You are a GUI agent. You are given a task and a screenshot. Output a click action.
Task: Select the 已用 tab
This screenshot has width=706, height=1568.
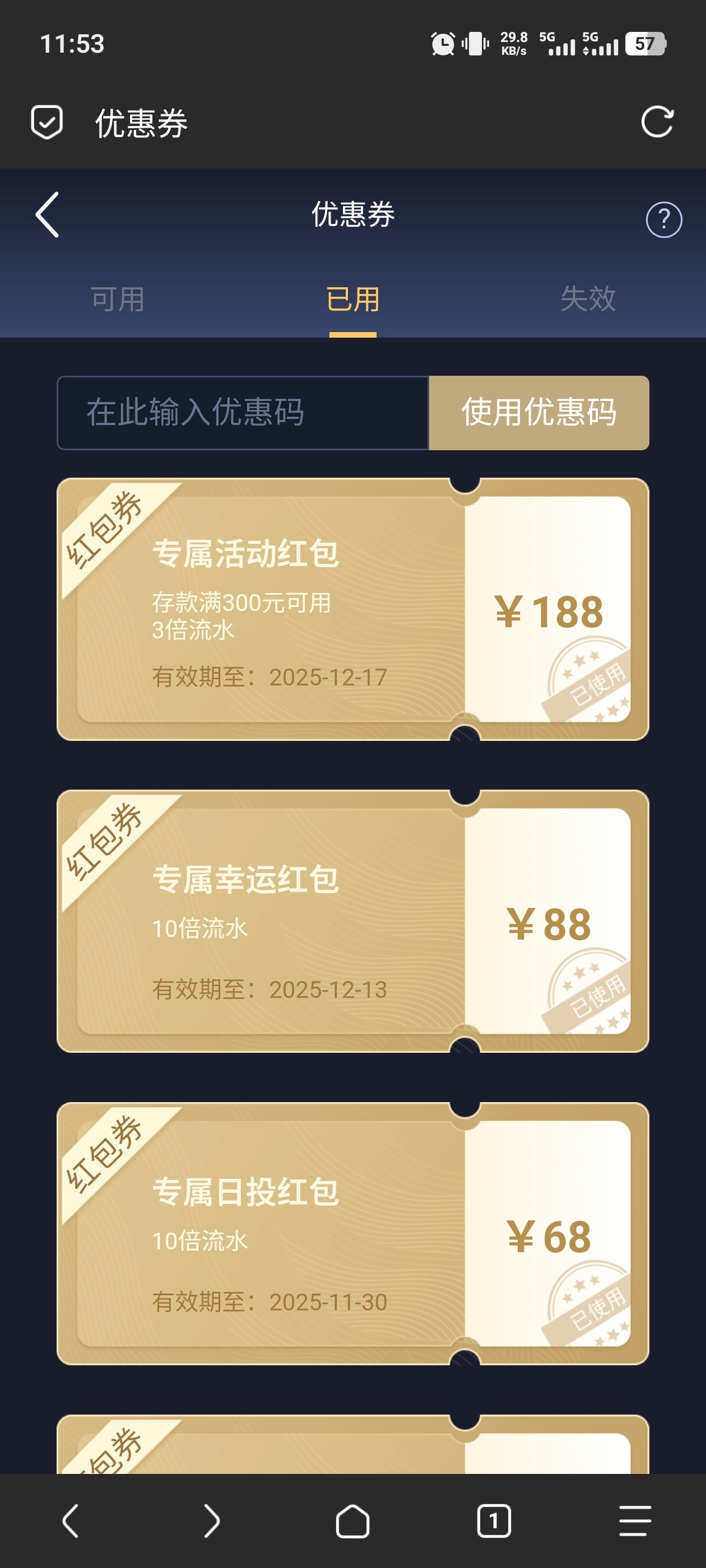(x=352, y=300)
